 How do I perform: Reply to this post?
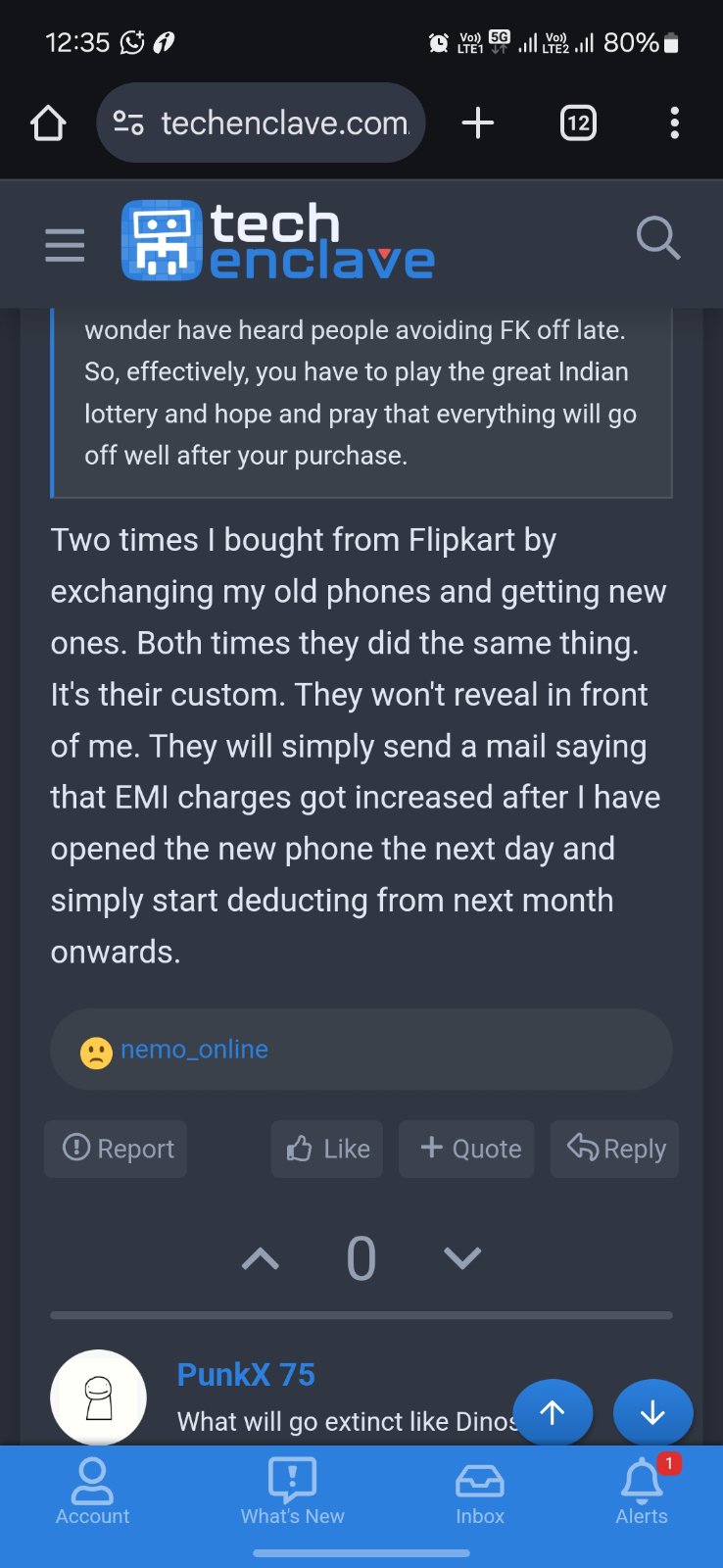pos(614,1149)
